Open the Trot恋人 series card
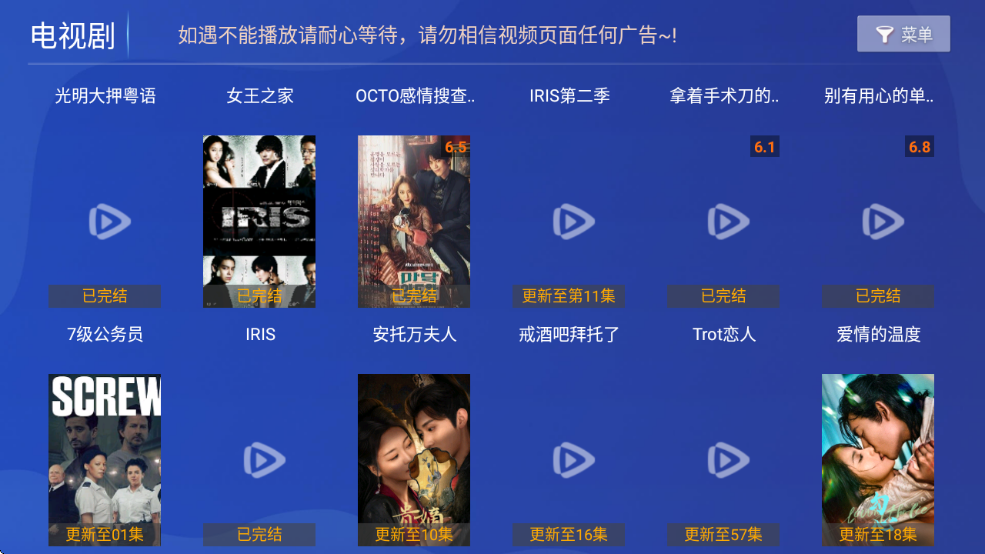The width and height of the screenshot is (985, 554). [724, 221]
